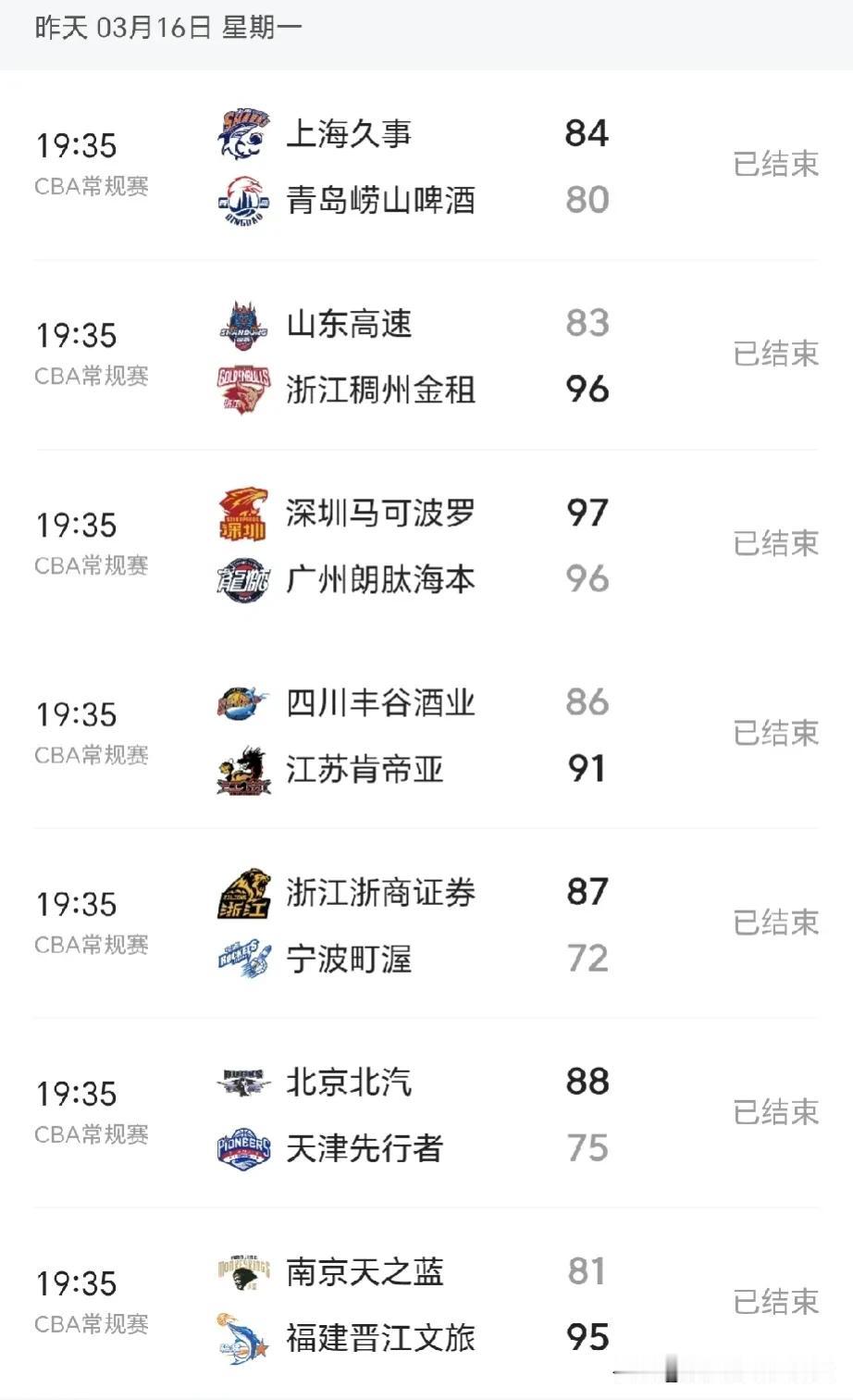Image resolution: width=853 pixels, height=1400 pixels.
Task: Select the CBA常规赛 label under 19:35
Action: click(x=91, y=187)
